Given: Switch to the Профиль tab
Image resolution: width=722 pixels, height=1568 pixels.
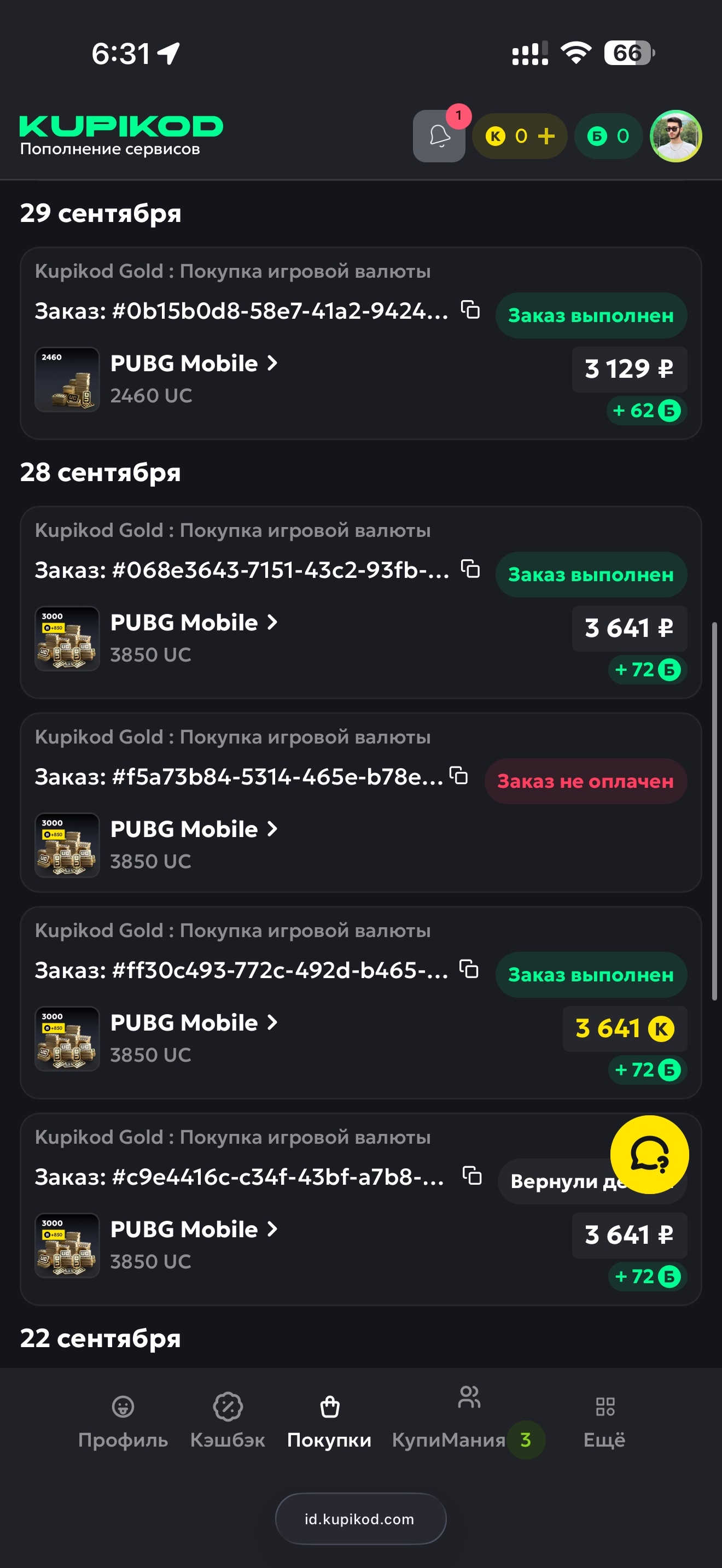Looking at the screenshot, I should (x=123, y=1422).
